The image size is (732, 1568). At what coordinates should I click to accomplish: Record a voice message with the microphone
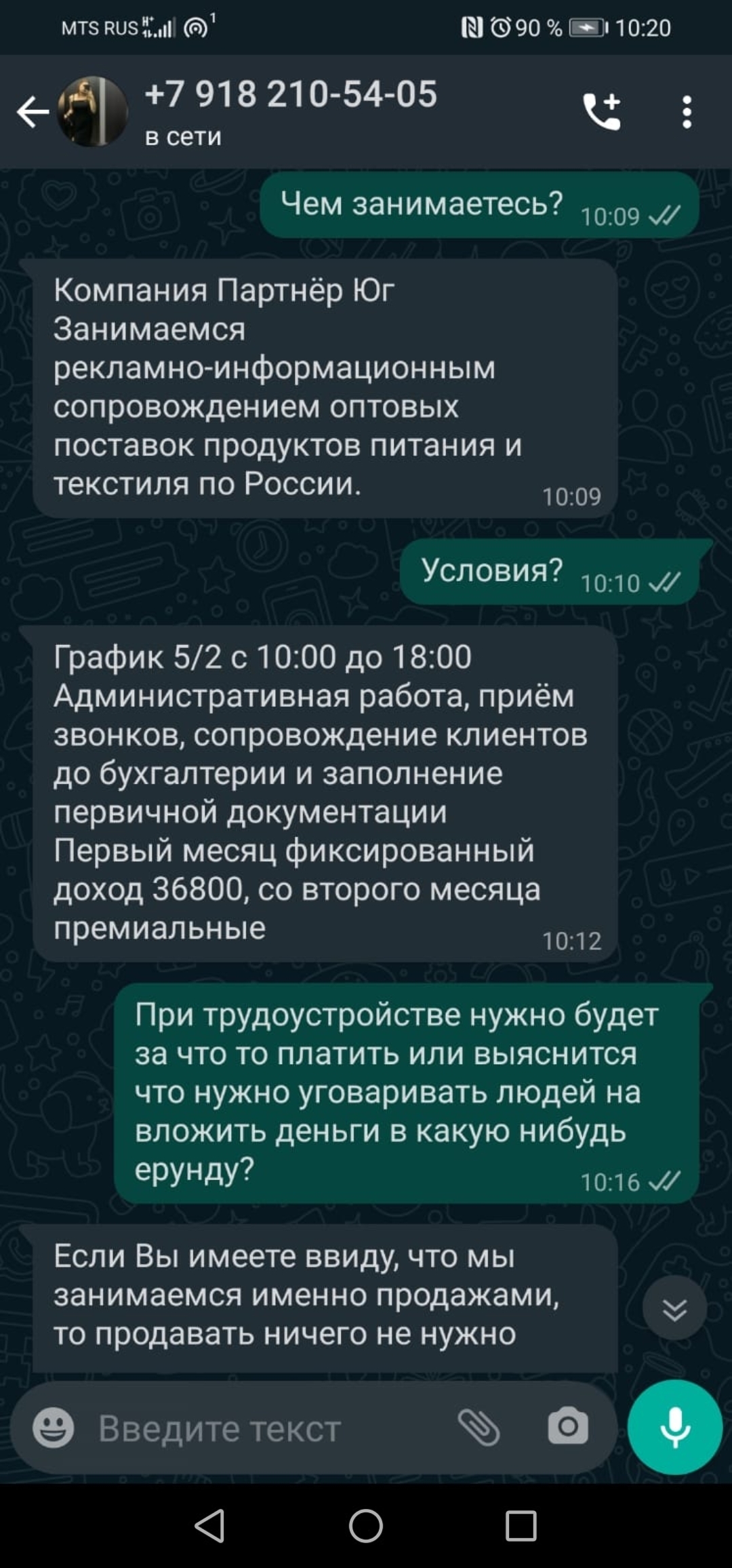click(x=675, y=1427)
